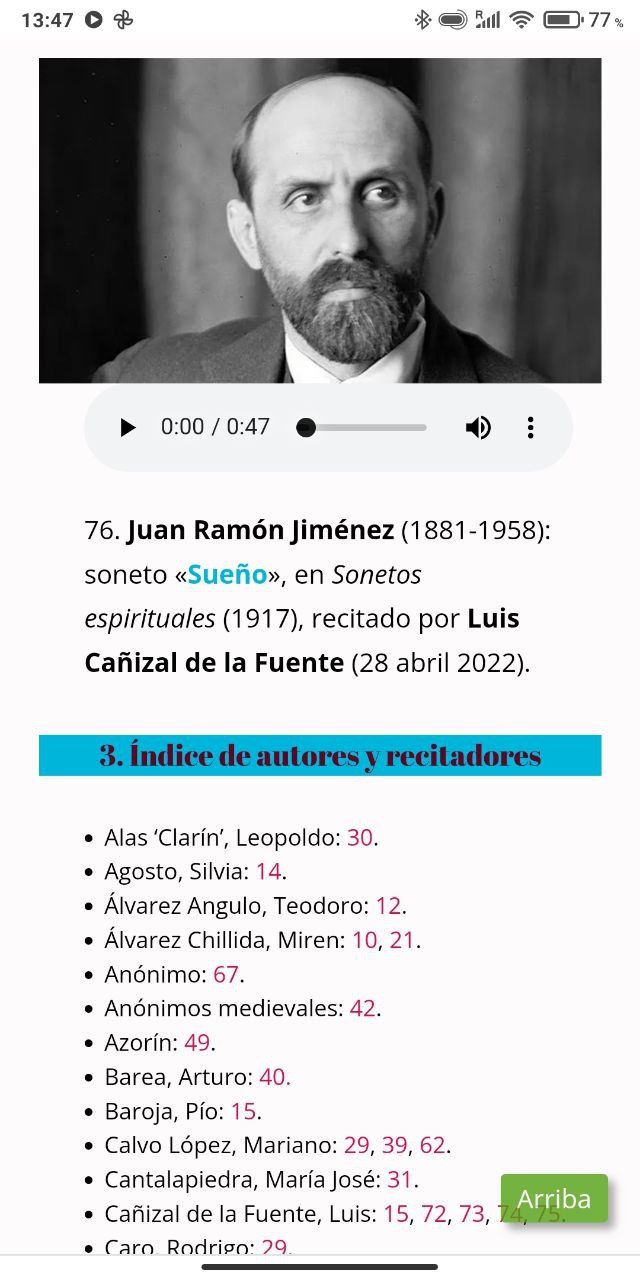Go to entry 14 for Silvia Agosto
The width and height of the screenshot is (640, 1280).
coord(268,872)
